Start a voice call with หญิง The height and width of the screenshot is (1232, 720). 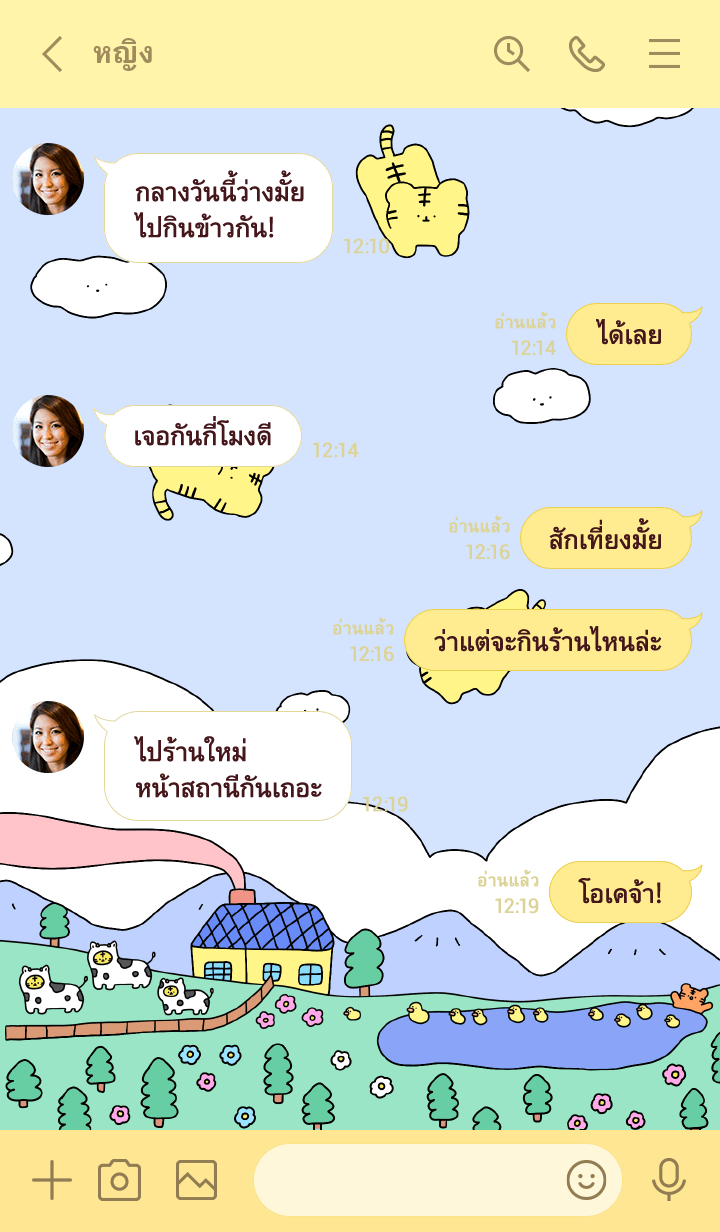coord(587,54)
